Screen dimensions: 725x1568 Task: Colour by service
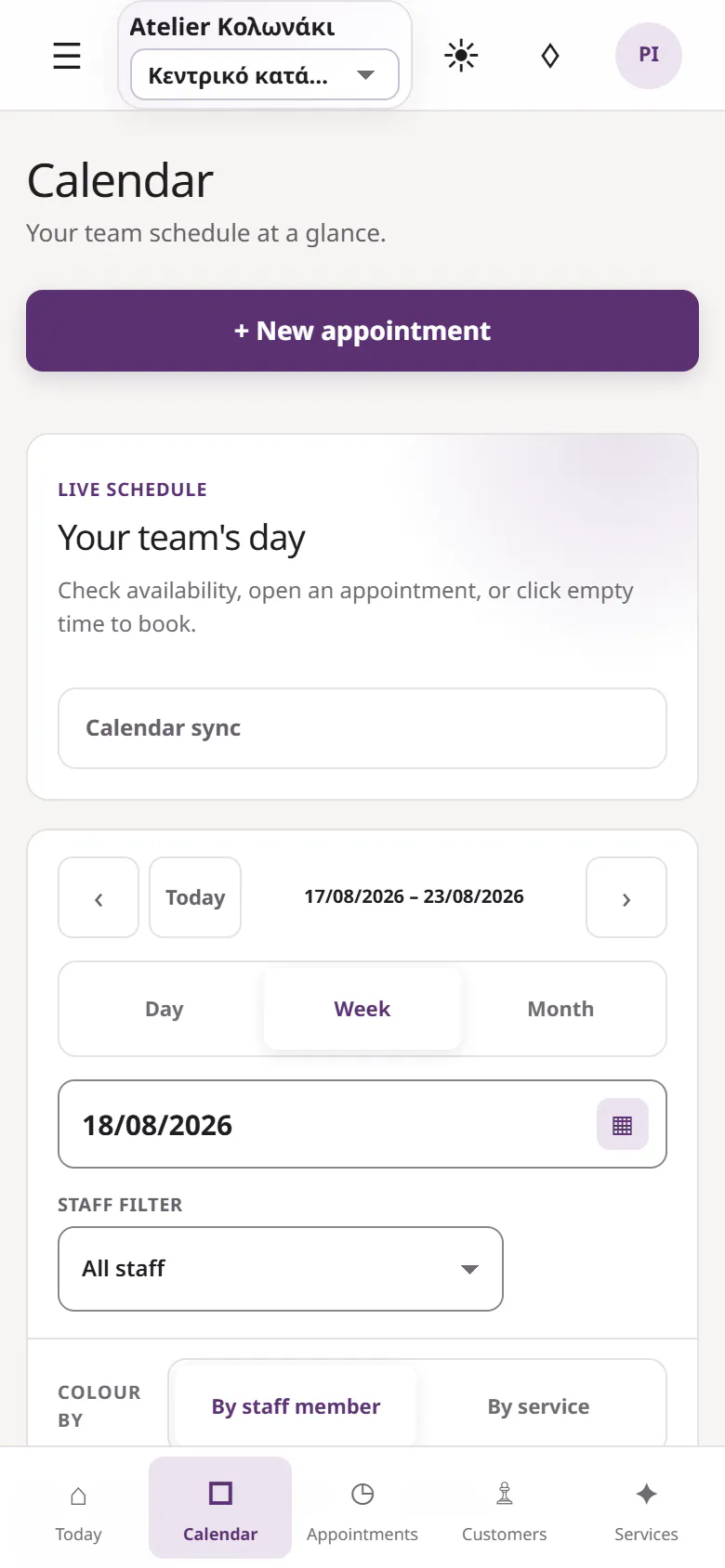(539, 1406)
